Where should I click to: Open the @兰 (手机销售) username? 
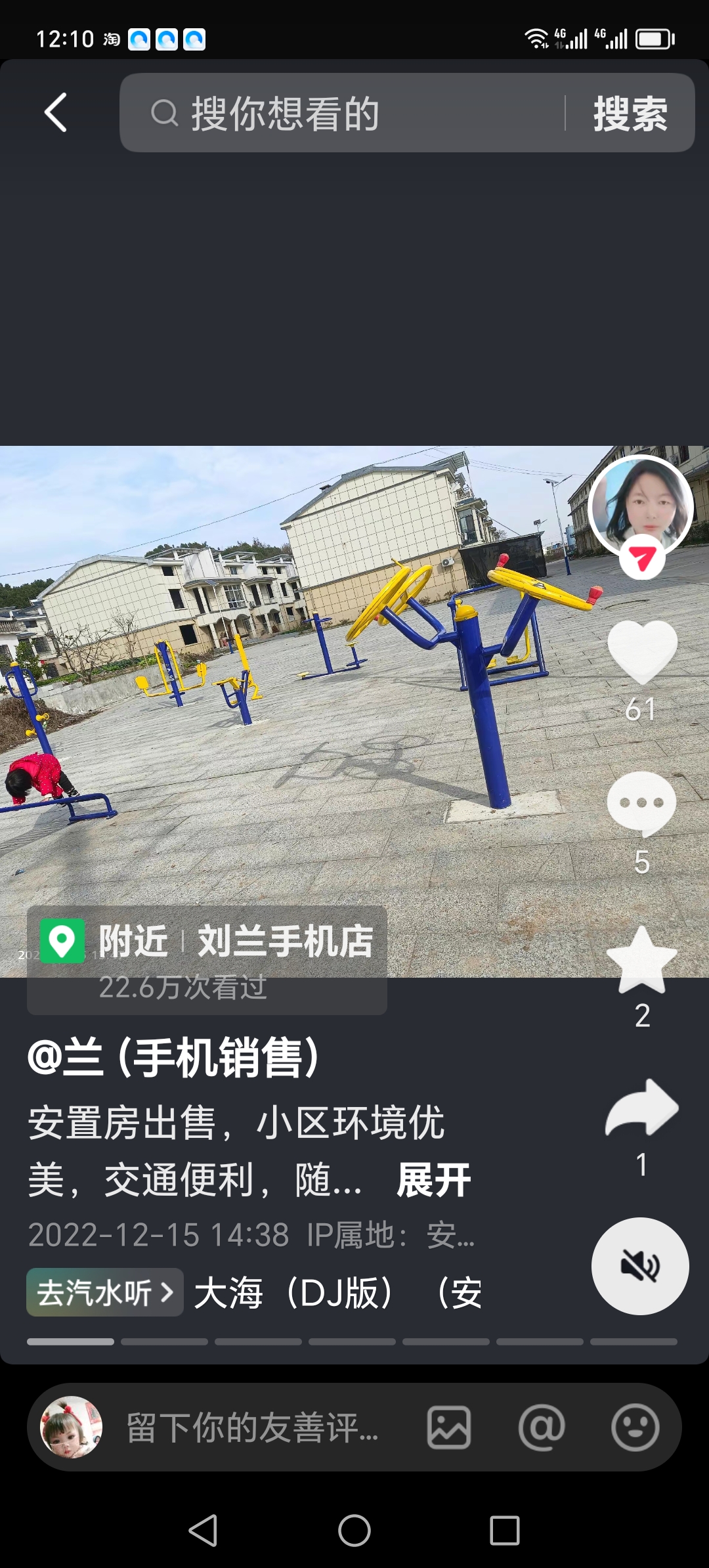coord(173,1058)
